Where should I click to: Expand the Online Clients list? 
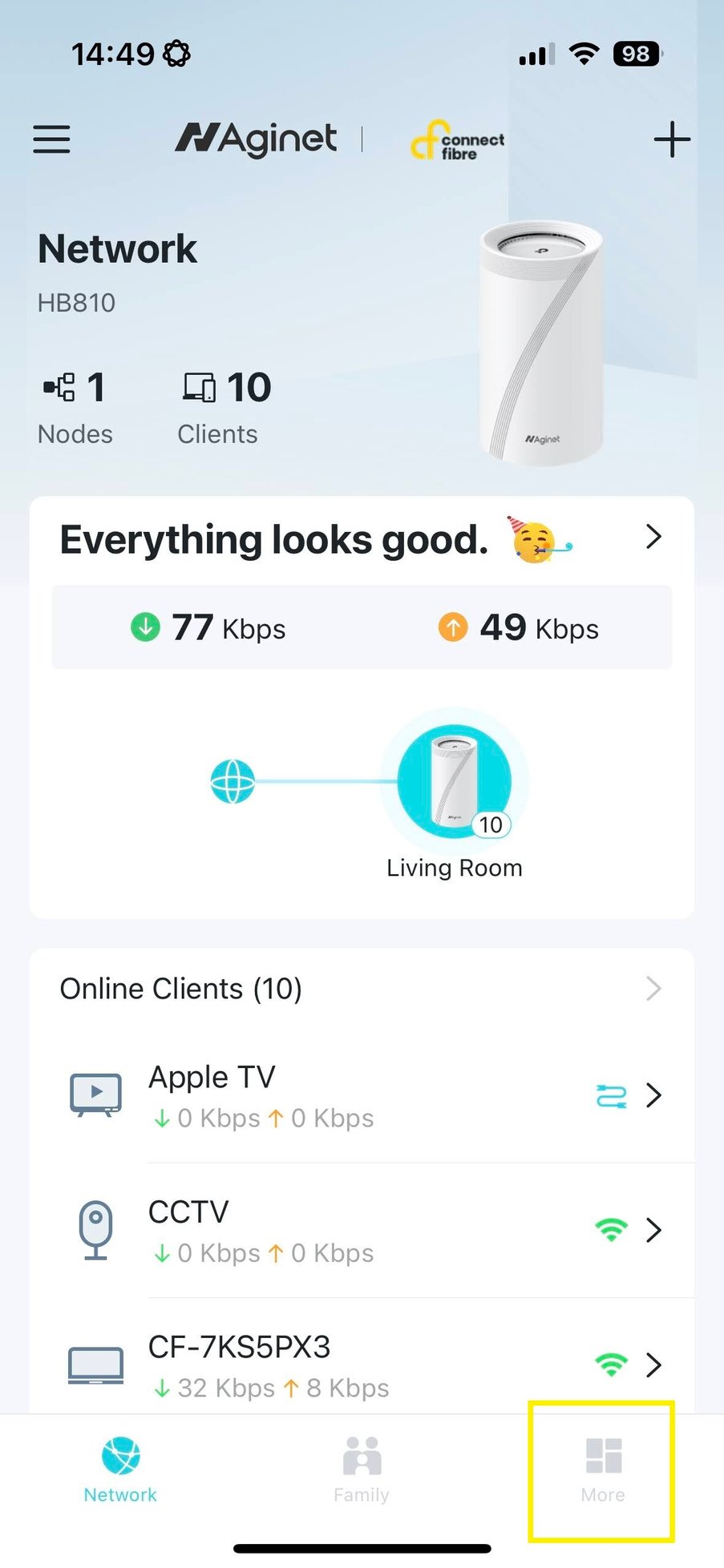click(x=653, y=989)
